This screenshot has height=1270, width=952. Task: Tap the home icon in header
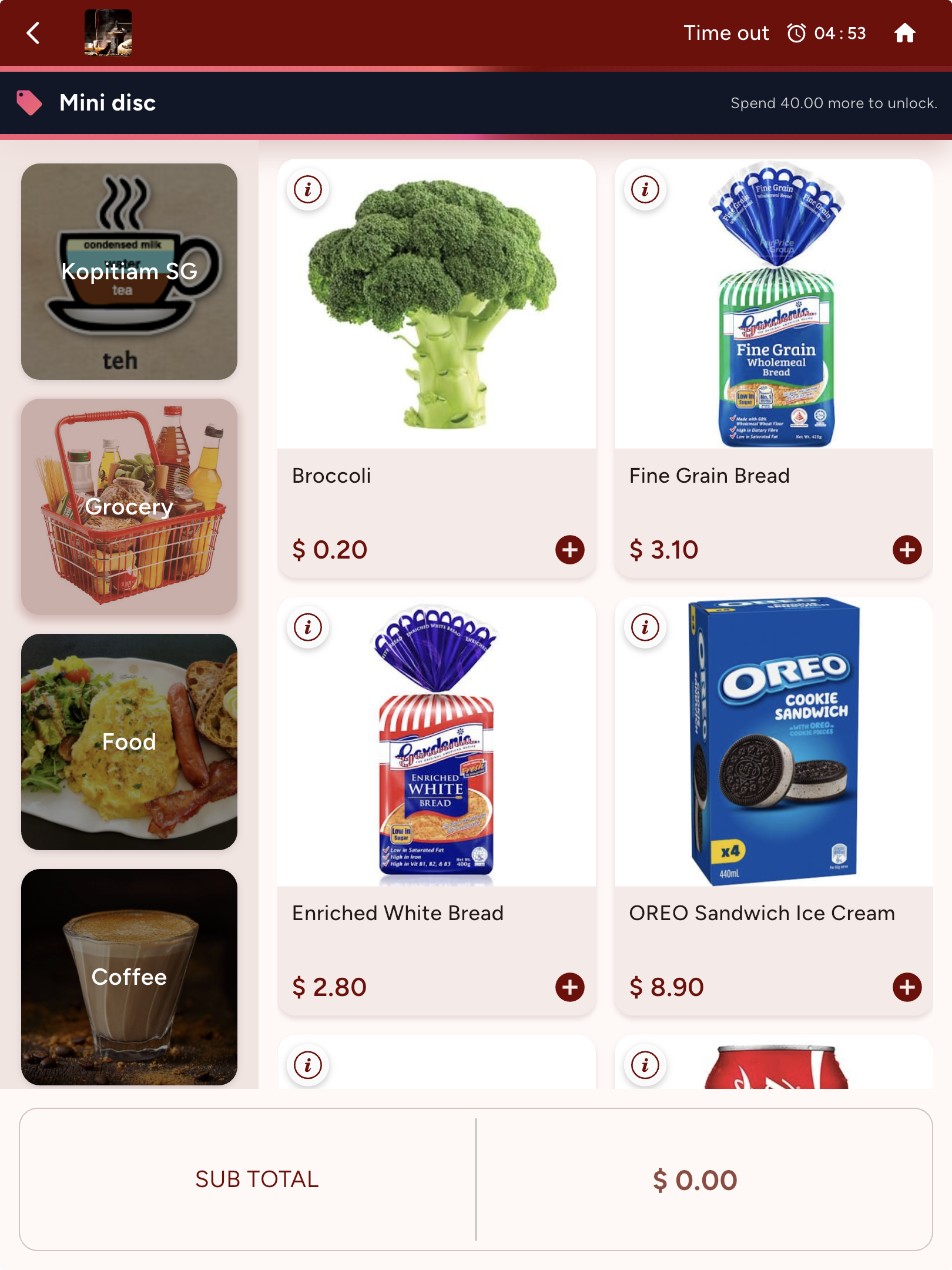[905, 33]
